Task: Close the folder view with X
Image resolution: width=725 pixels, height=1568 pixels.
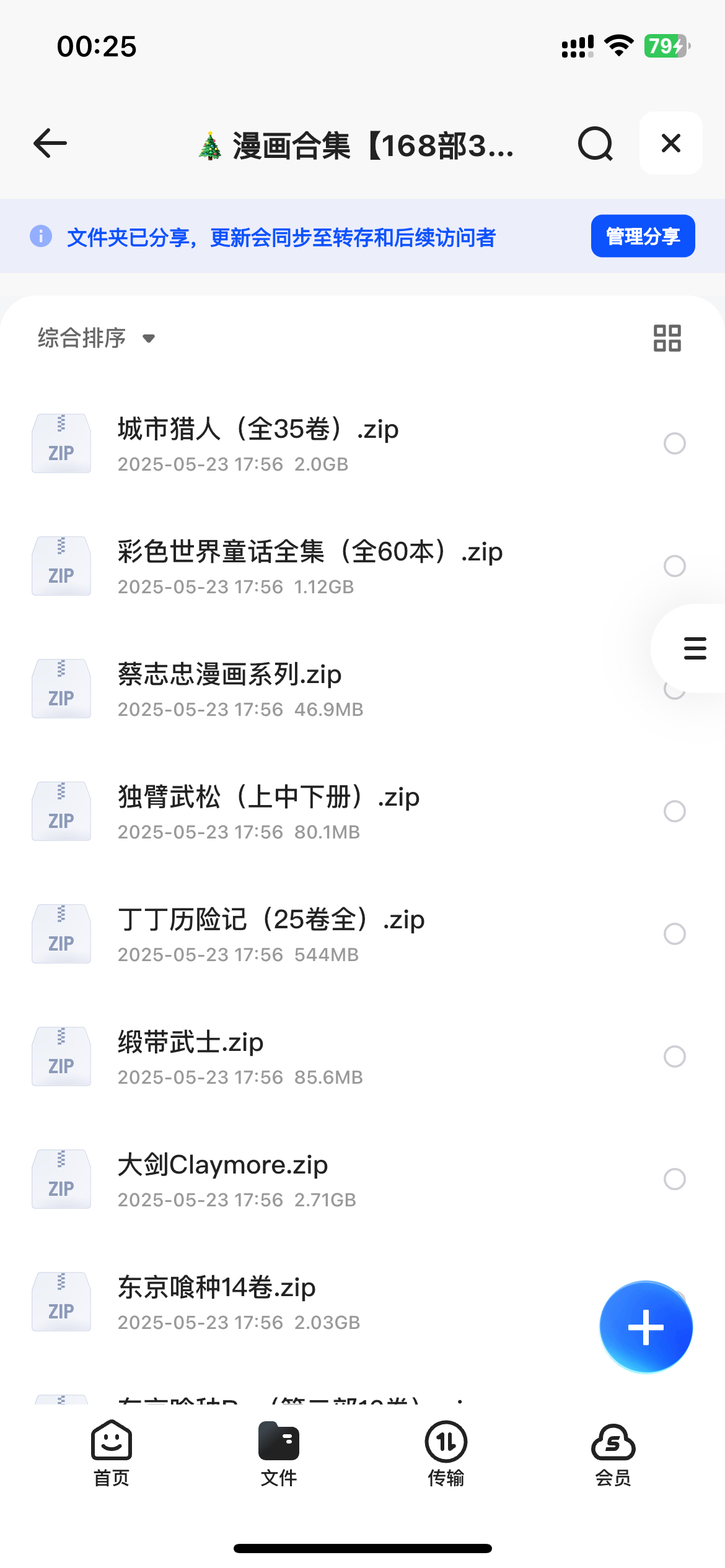Action: (671, 143)
